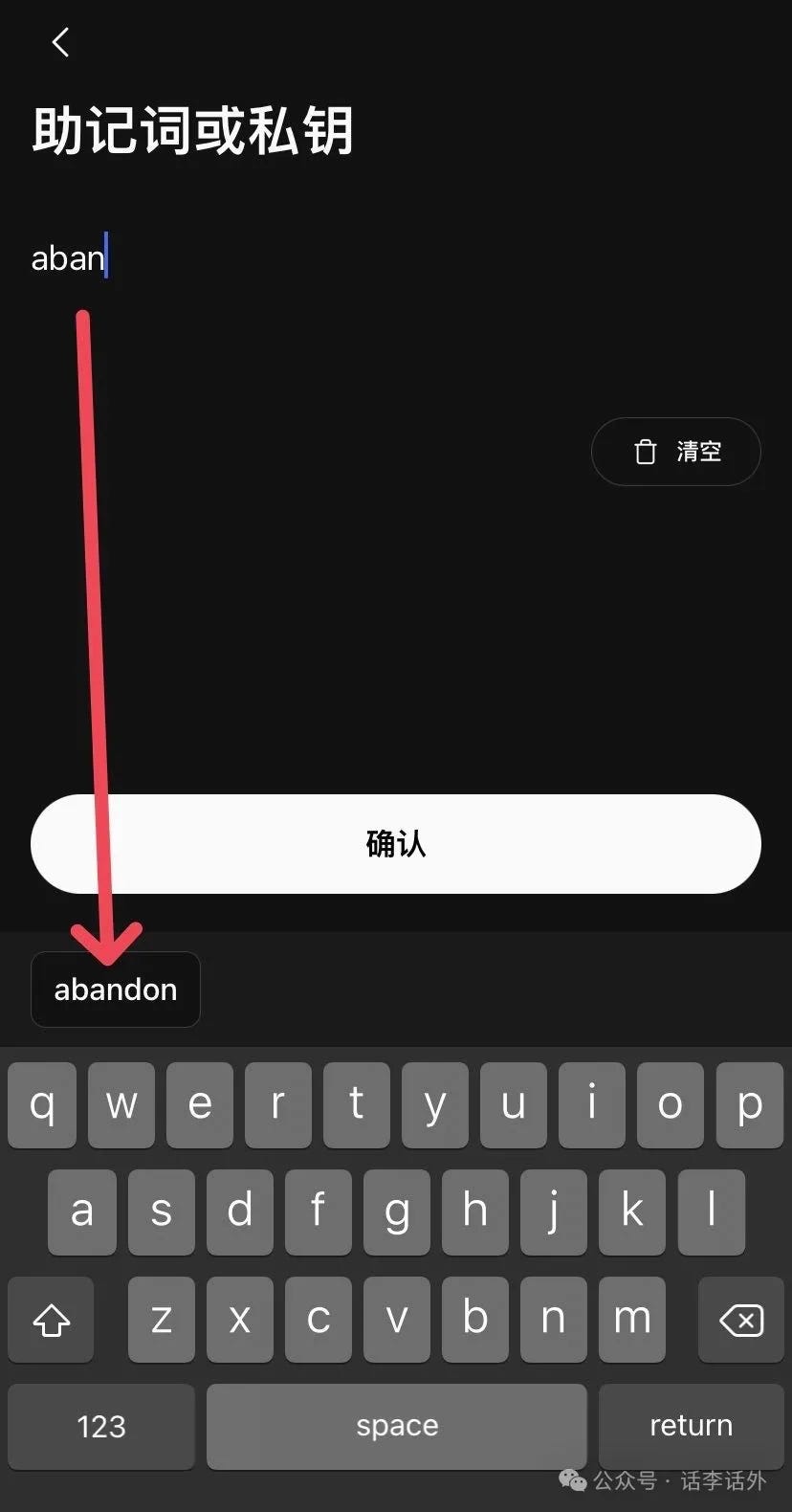Toggle uppercase input with the Shift key
This screenshot has height=1512, width=792.
tap(50, 1320)
